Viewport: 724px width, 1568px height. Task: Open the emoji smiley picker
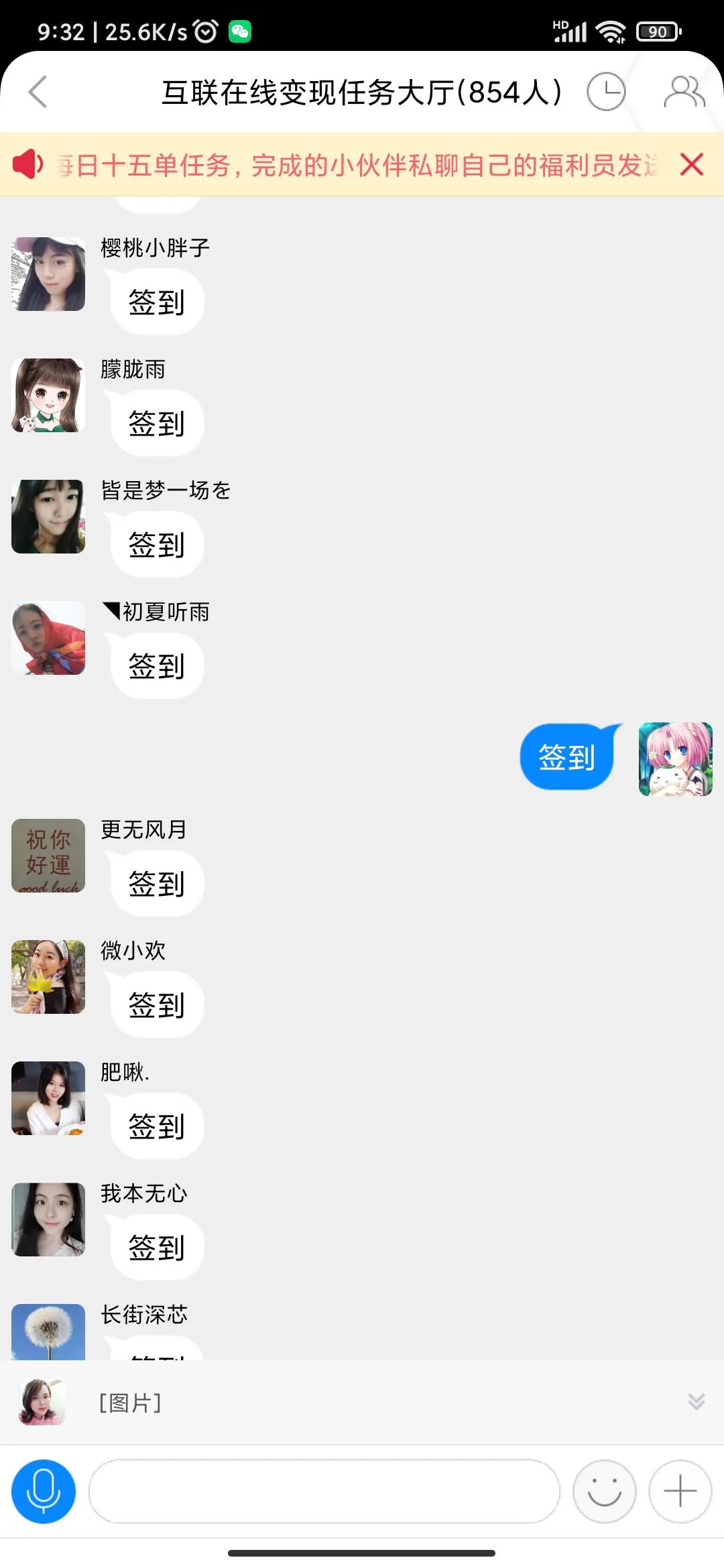603,1491
